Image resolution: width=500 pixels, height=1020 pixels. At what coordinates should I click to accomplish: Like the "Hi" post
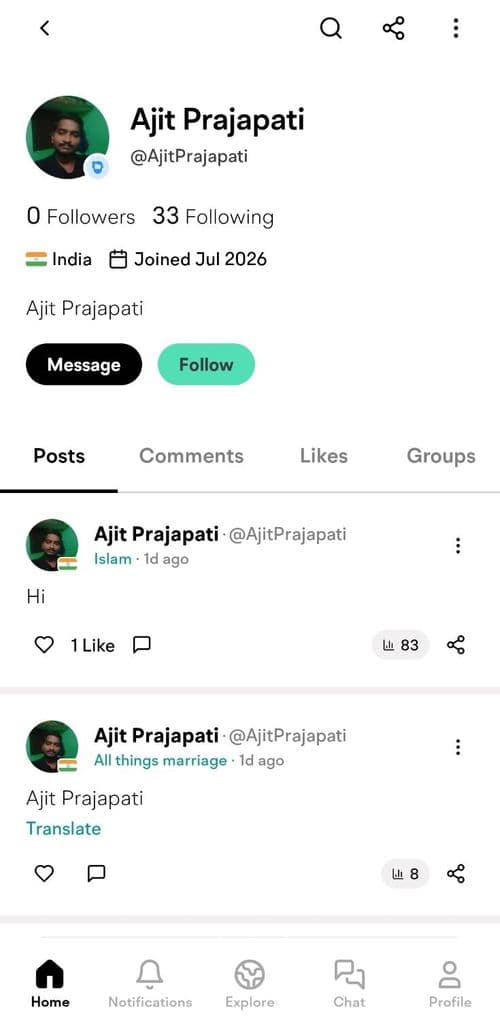click(x=44, y=645)
